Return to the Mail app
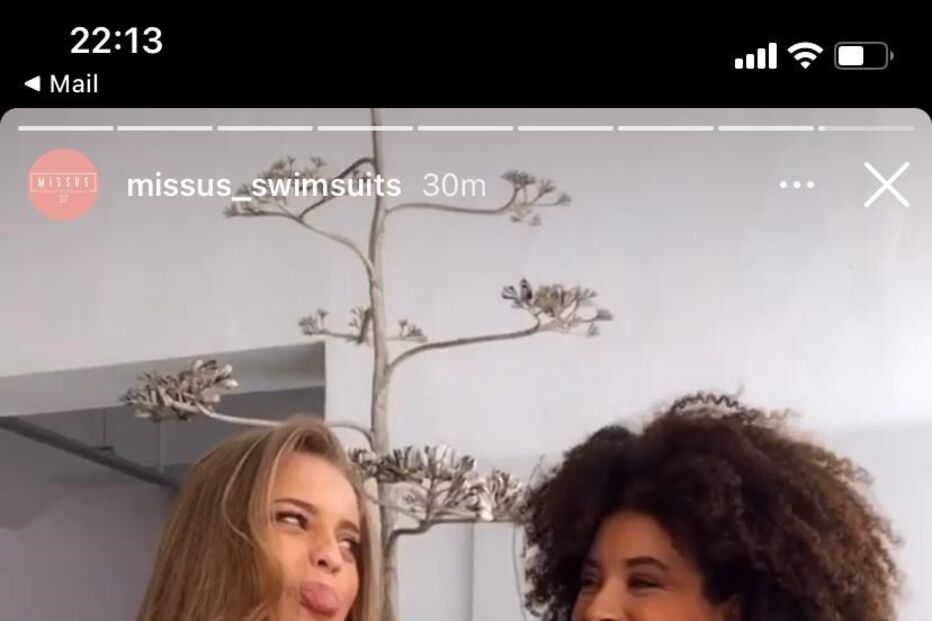The height and width of the screenshot is (621, 932). [x=61, y=84]
